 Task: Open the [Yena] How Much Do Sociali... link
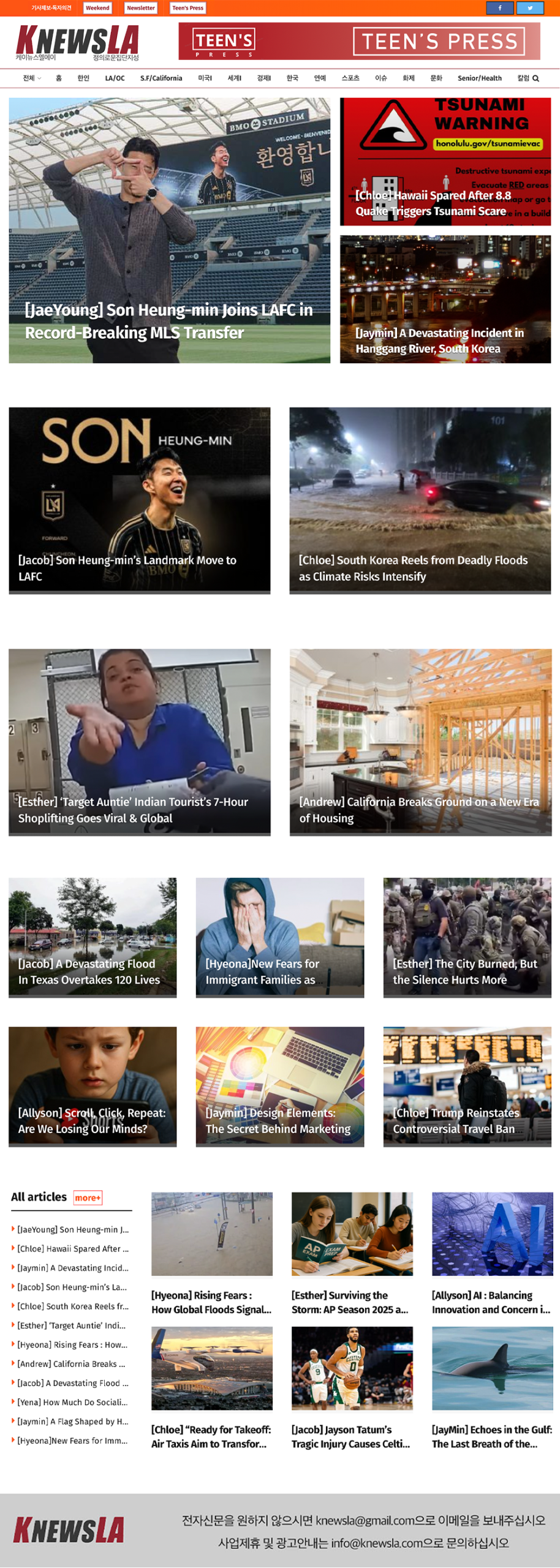72,1402
